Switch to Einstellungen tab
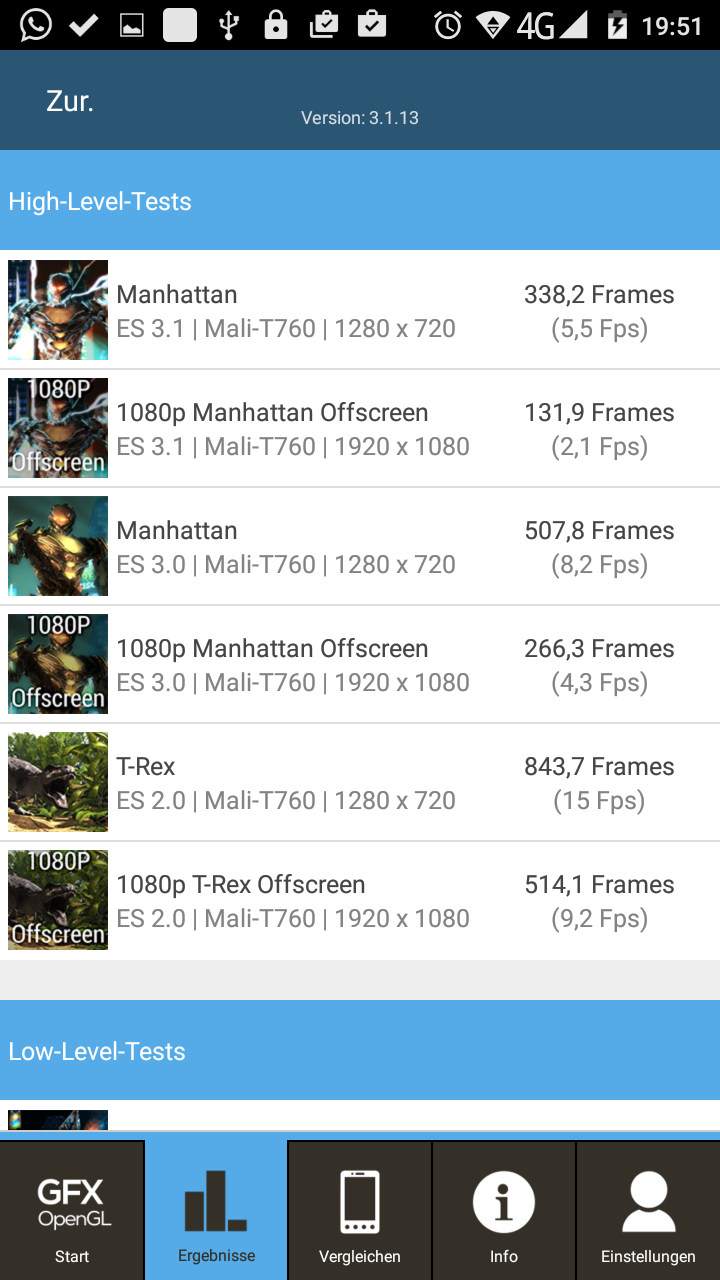The image size is (720, 1280). pos(648,1210)
